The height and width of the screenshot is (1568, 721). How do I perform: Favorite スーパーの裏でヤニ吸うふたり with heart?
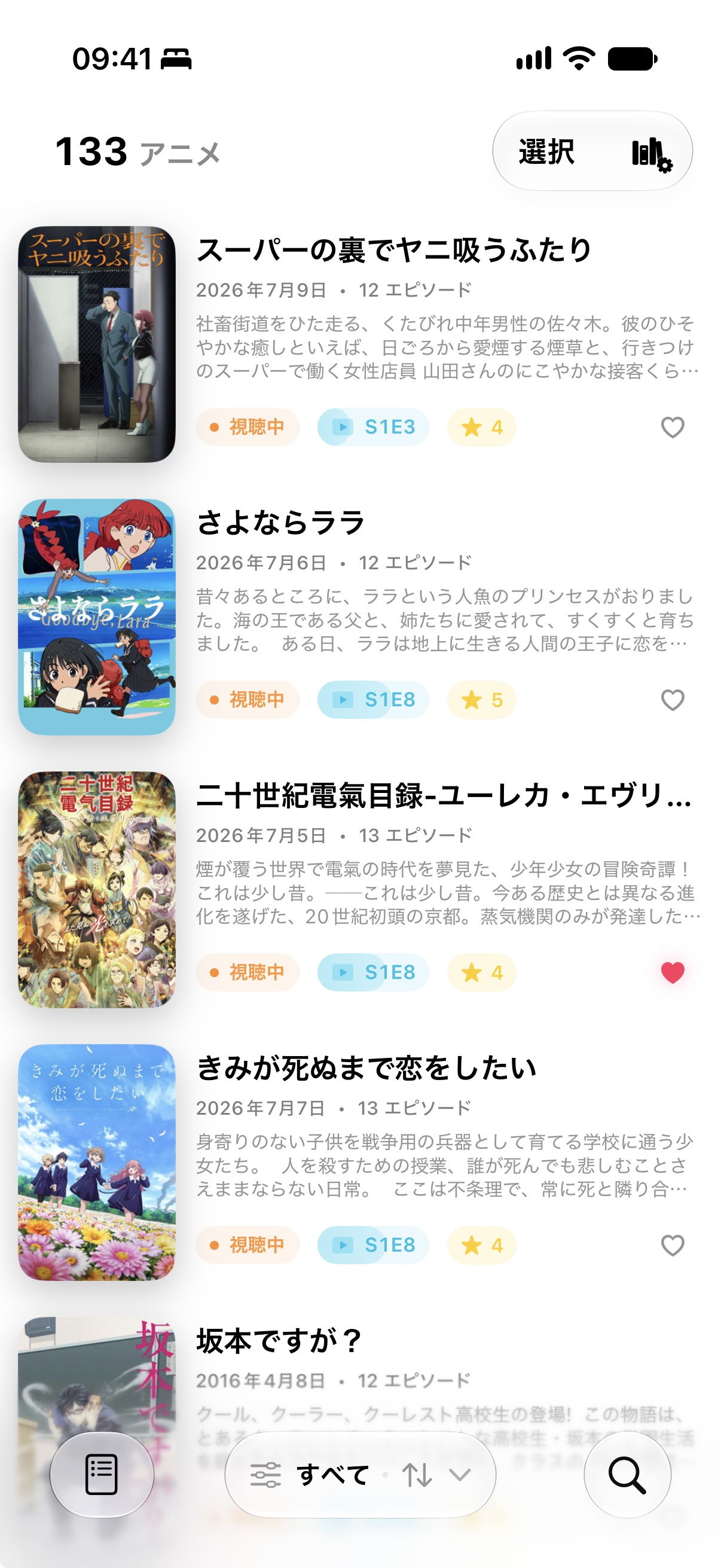click(x=673, y=428)
